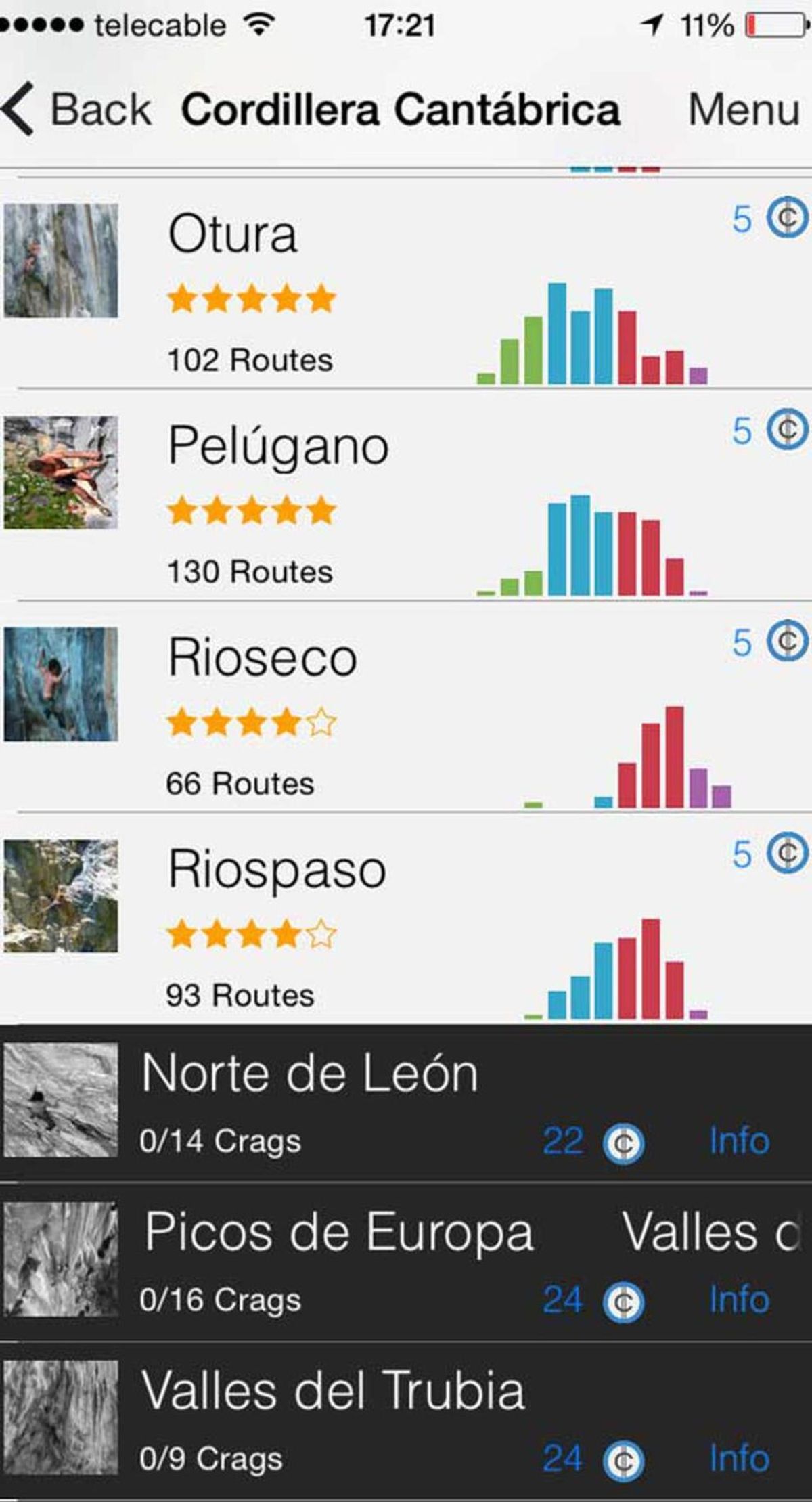Open the Menu in the top bar
Viewport: 812px width, 1502px height.
(x=743, y=110)
